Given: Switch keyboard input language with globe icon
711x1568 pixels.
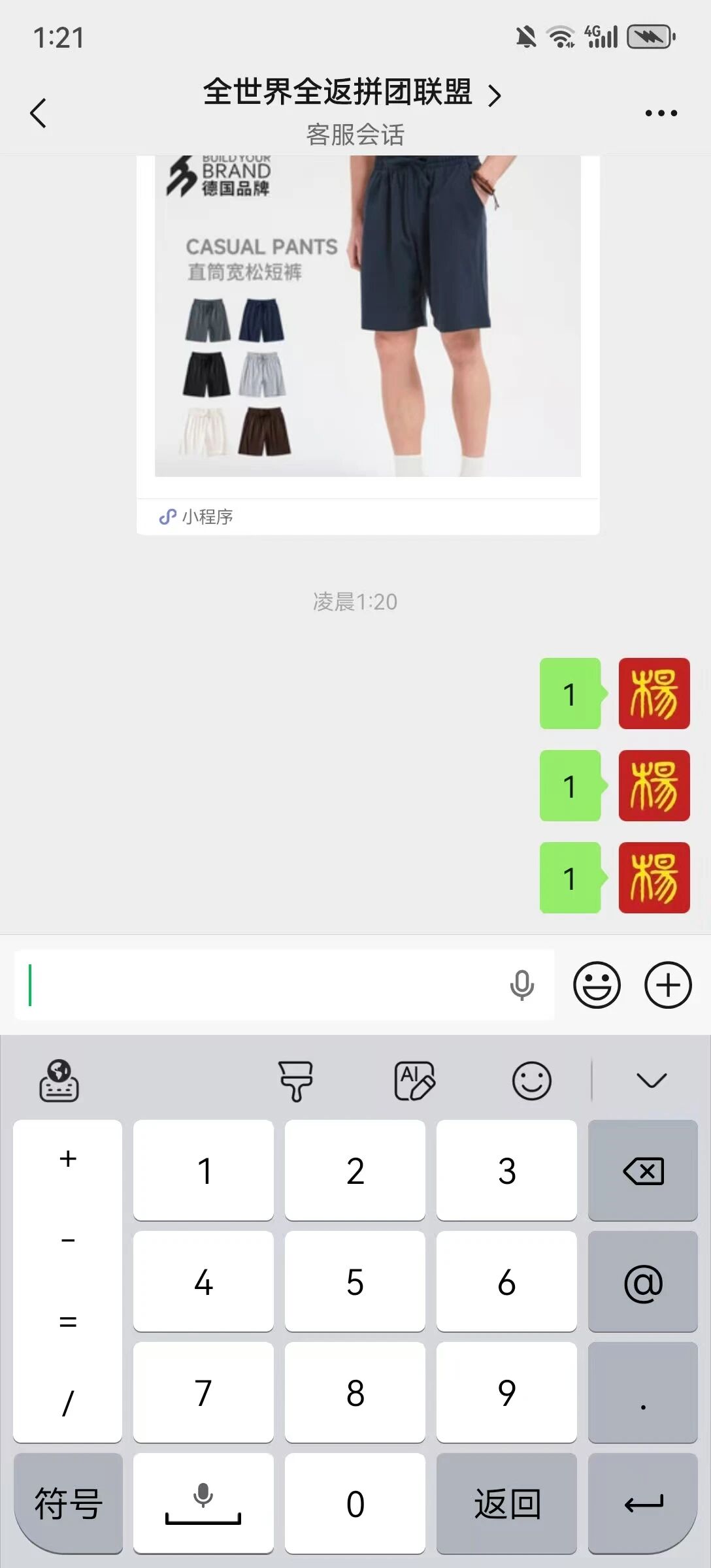Looking at the screenshot, I should click(x=59, y=1081).
